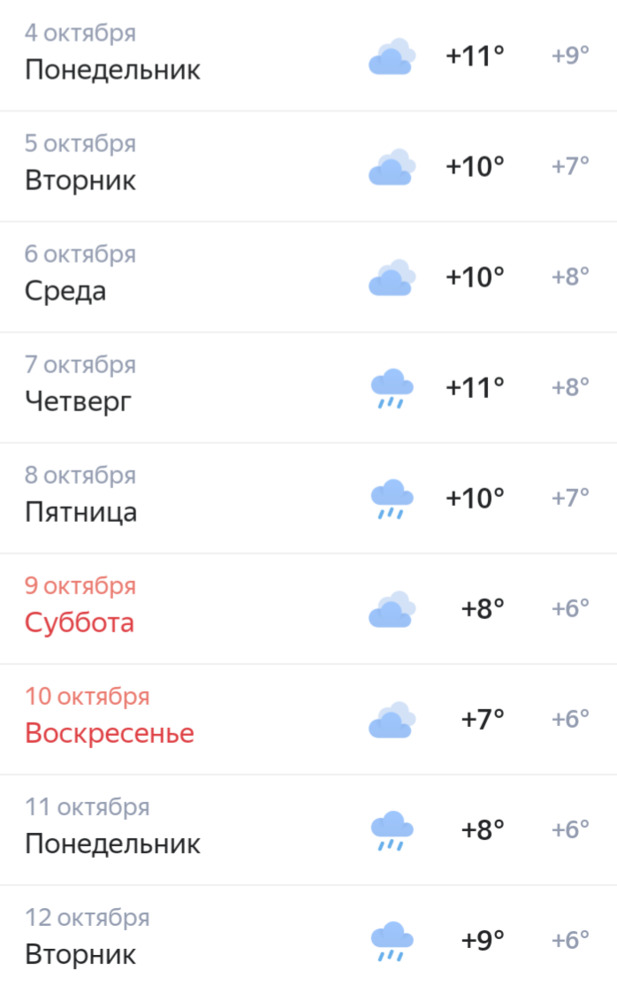The width and height of the screenshot is (617, 993).
Task: View details for Tuesday, 12 October
Action: tap(308, 940)
